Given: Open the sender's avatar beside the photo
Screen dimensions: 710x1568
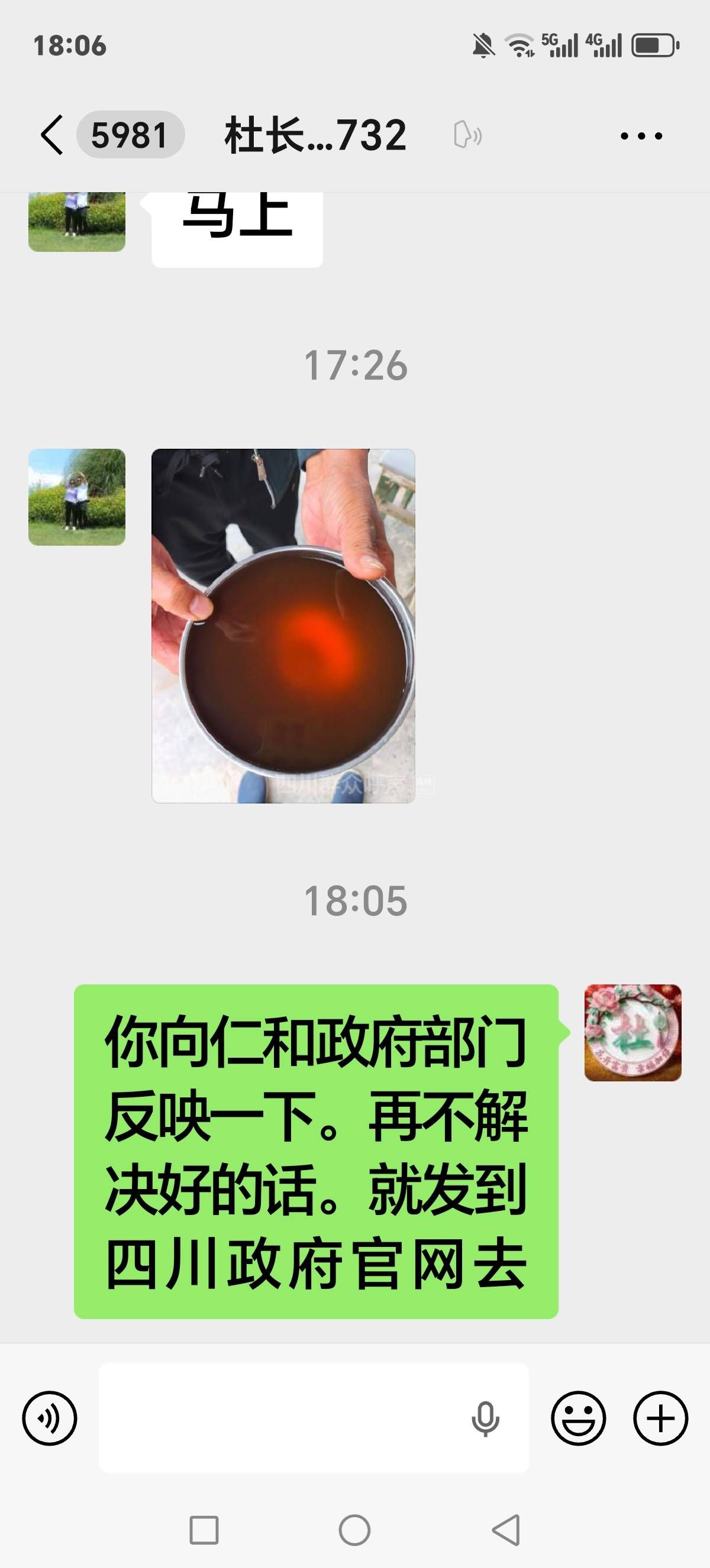Looking at the screenshot, I should (77, 497).
